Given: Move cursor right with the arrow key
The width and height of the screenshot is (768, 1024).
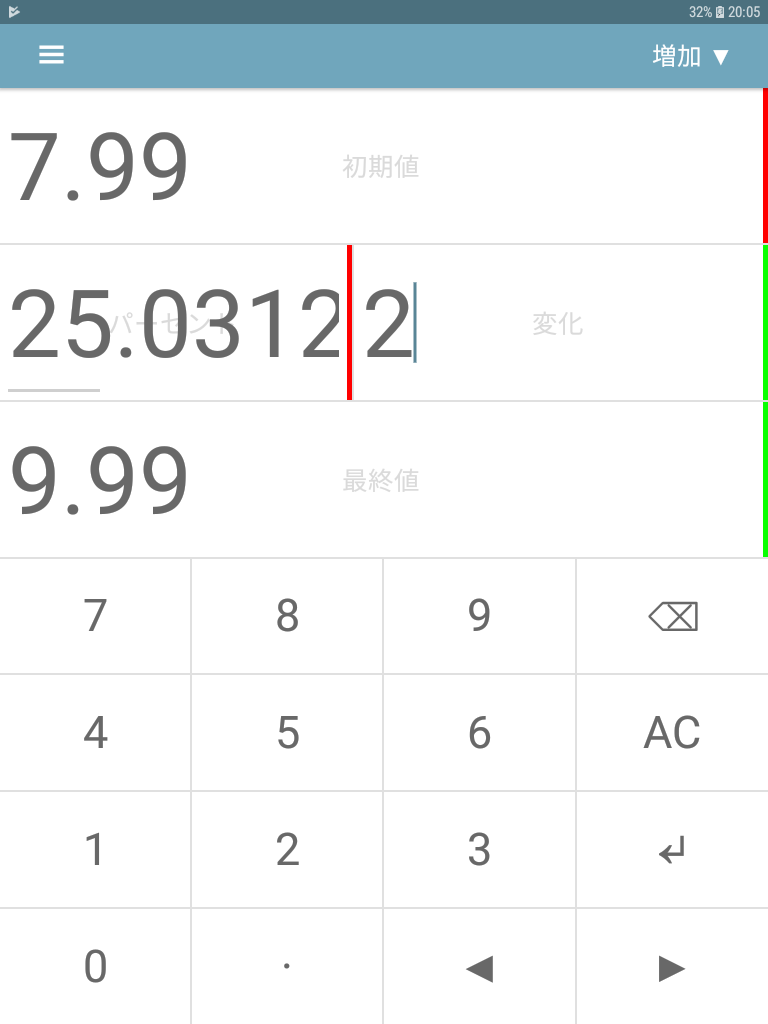Looking at the screenshot, I should [x=672, y=967].
